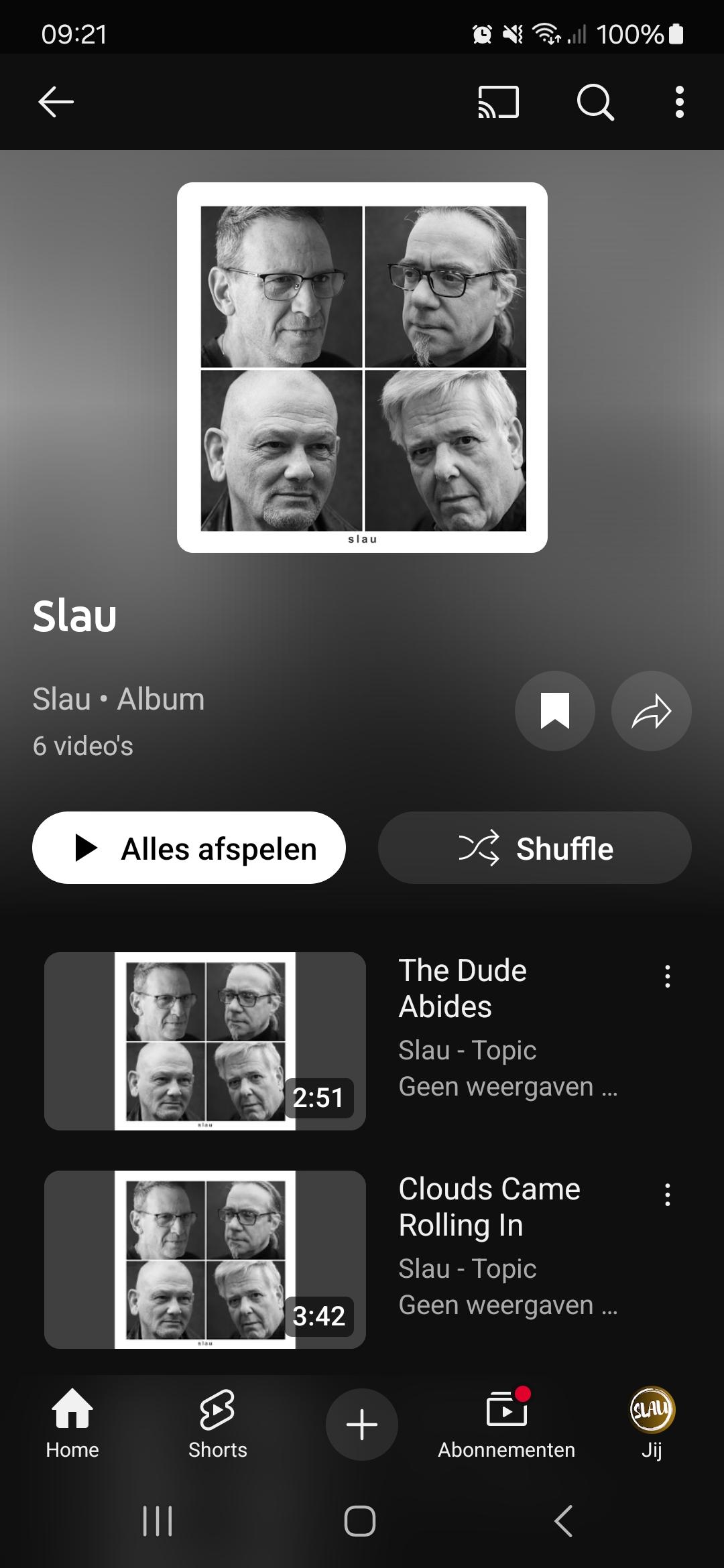The height and width of the screenshot is (1568, 724).
Task: Tap the system home button
Action: pyautogui.click(x=360, y=1521)
